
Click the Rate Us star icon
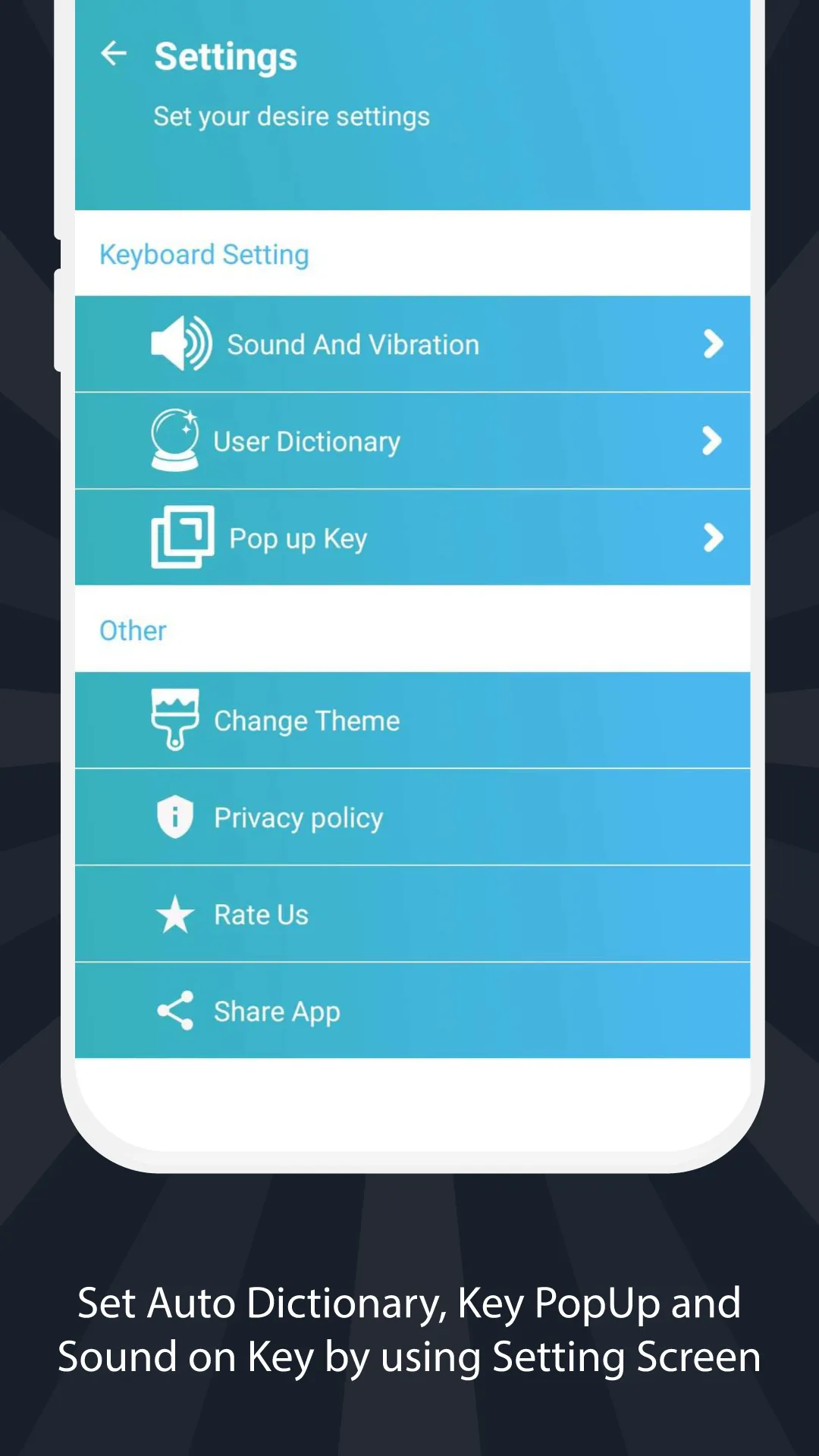click(x=175, y=914)
